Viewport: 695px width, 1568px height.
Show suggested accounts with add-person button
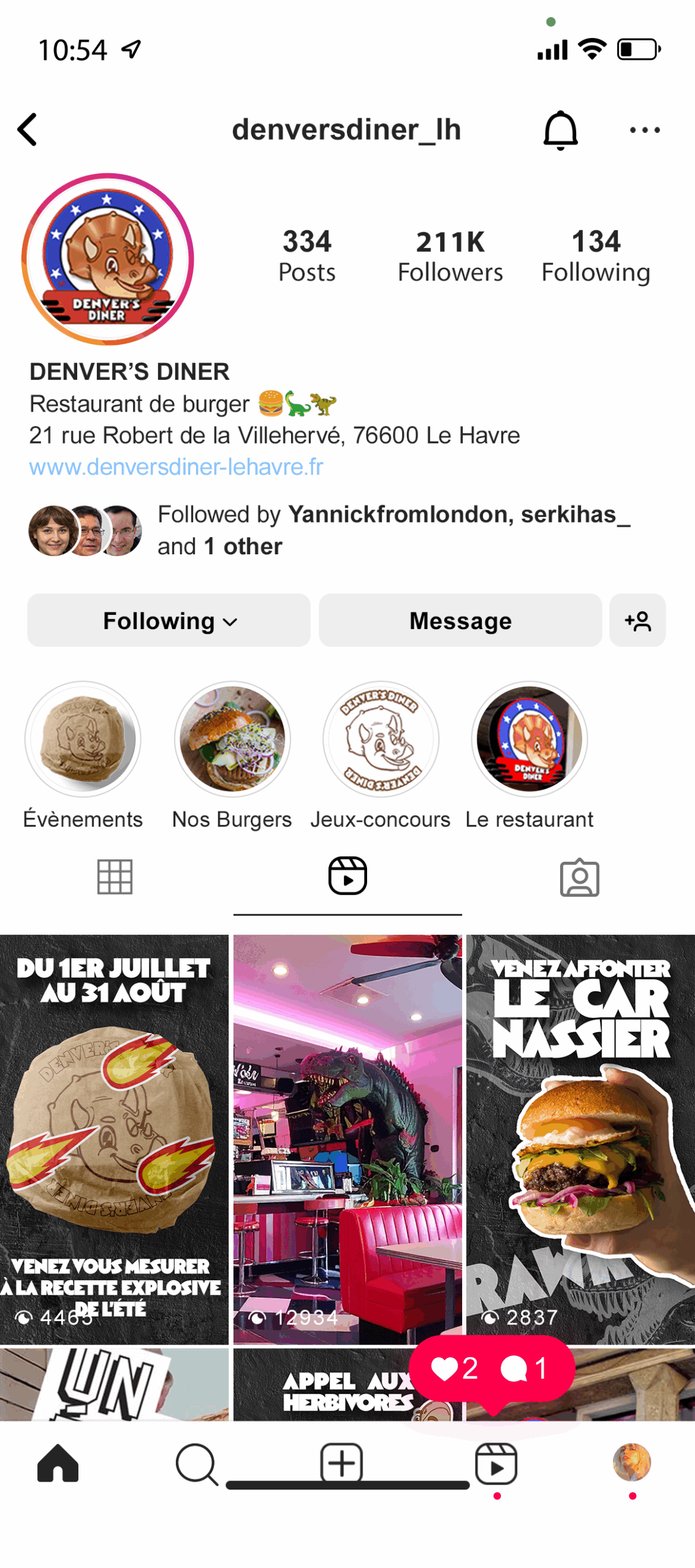coord(637,619)
